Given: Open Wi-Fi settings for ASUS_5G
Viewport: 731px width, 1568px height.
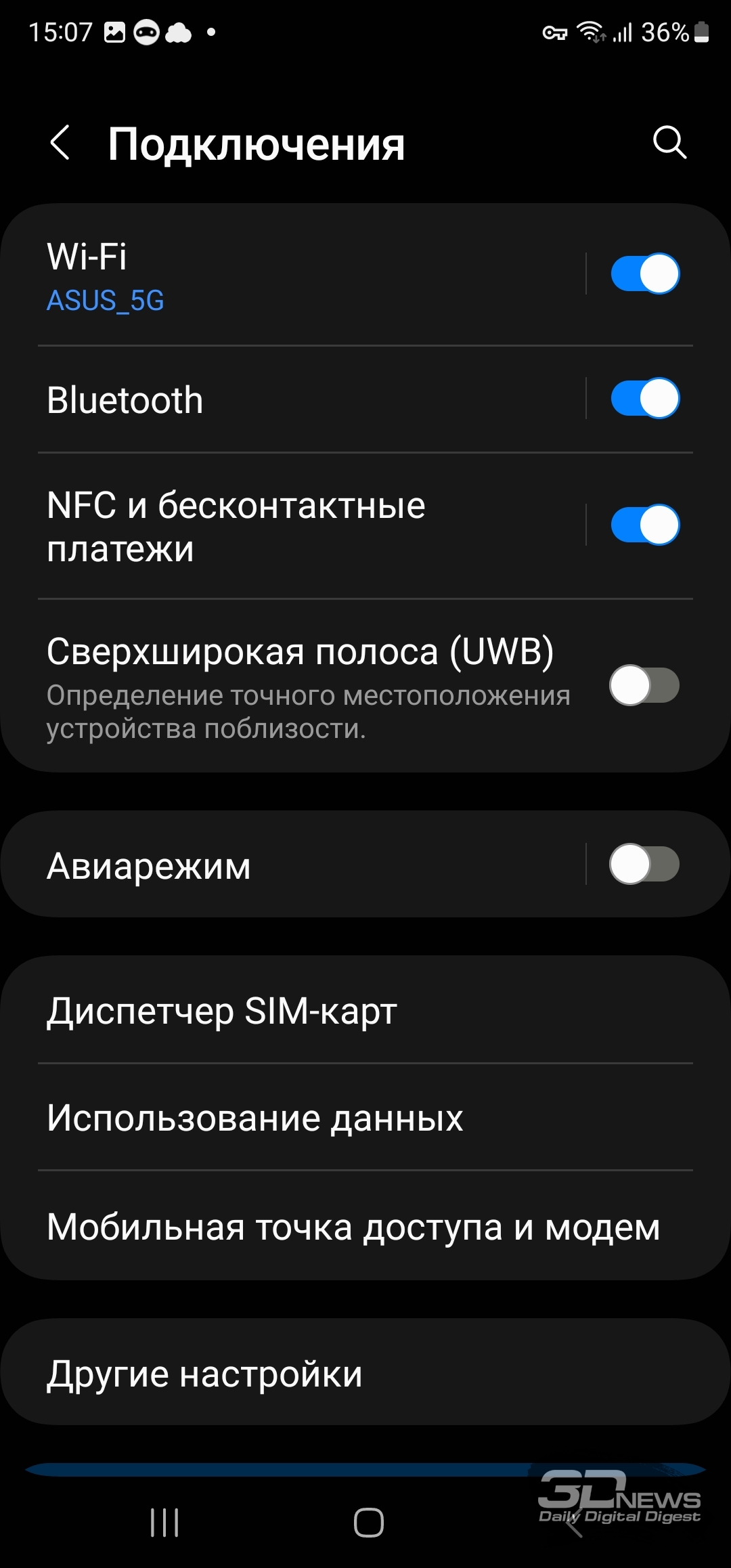Looking at the screenshot, I should coord(311,276).
